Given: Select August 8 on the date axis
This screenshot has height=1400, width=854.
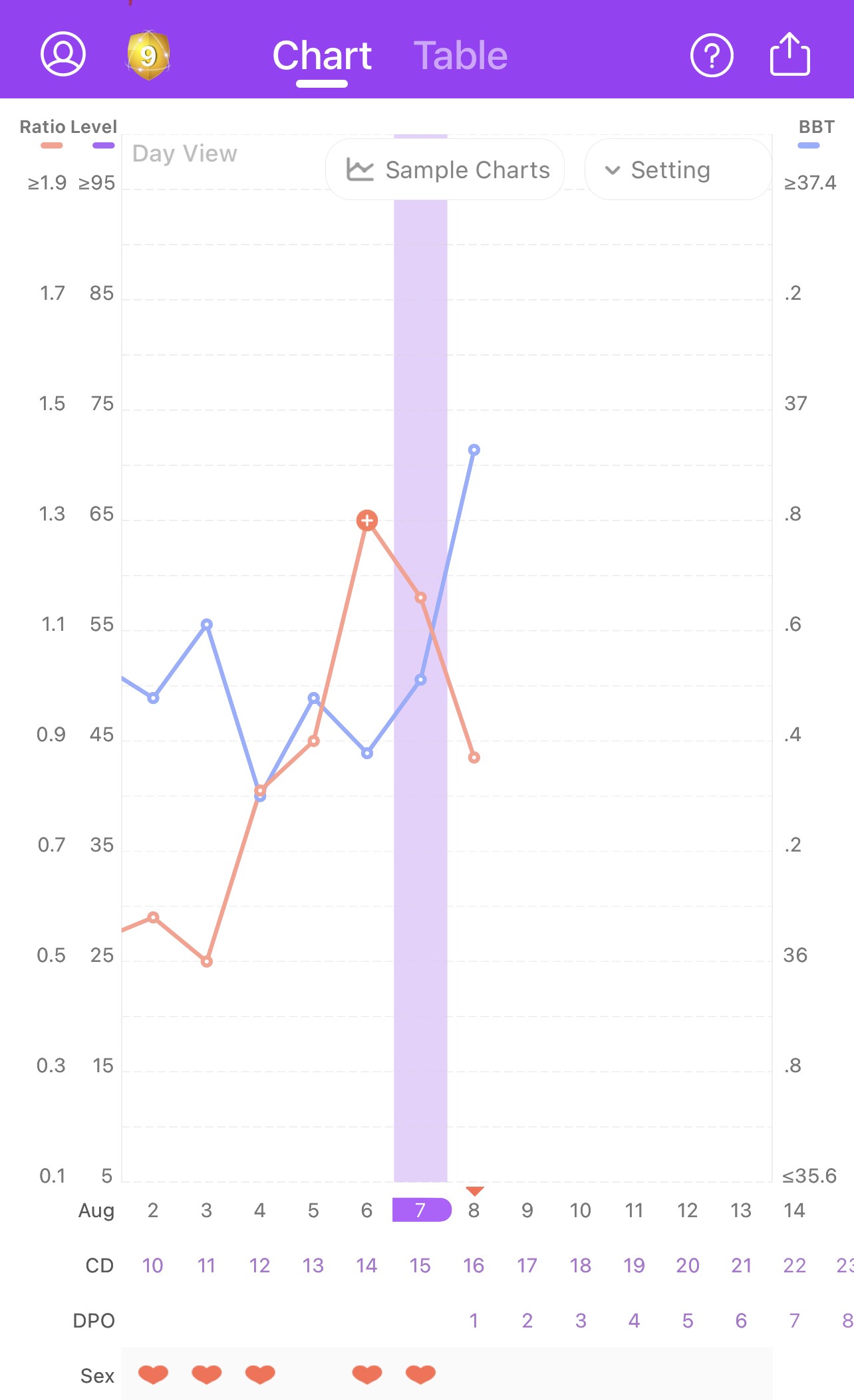Looking at the screenshot, I should [474, 1210].
